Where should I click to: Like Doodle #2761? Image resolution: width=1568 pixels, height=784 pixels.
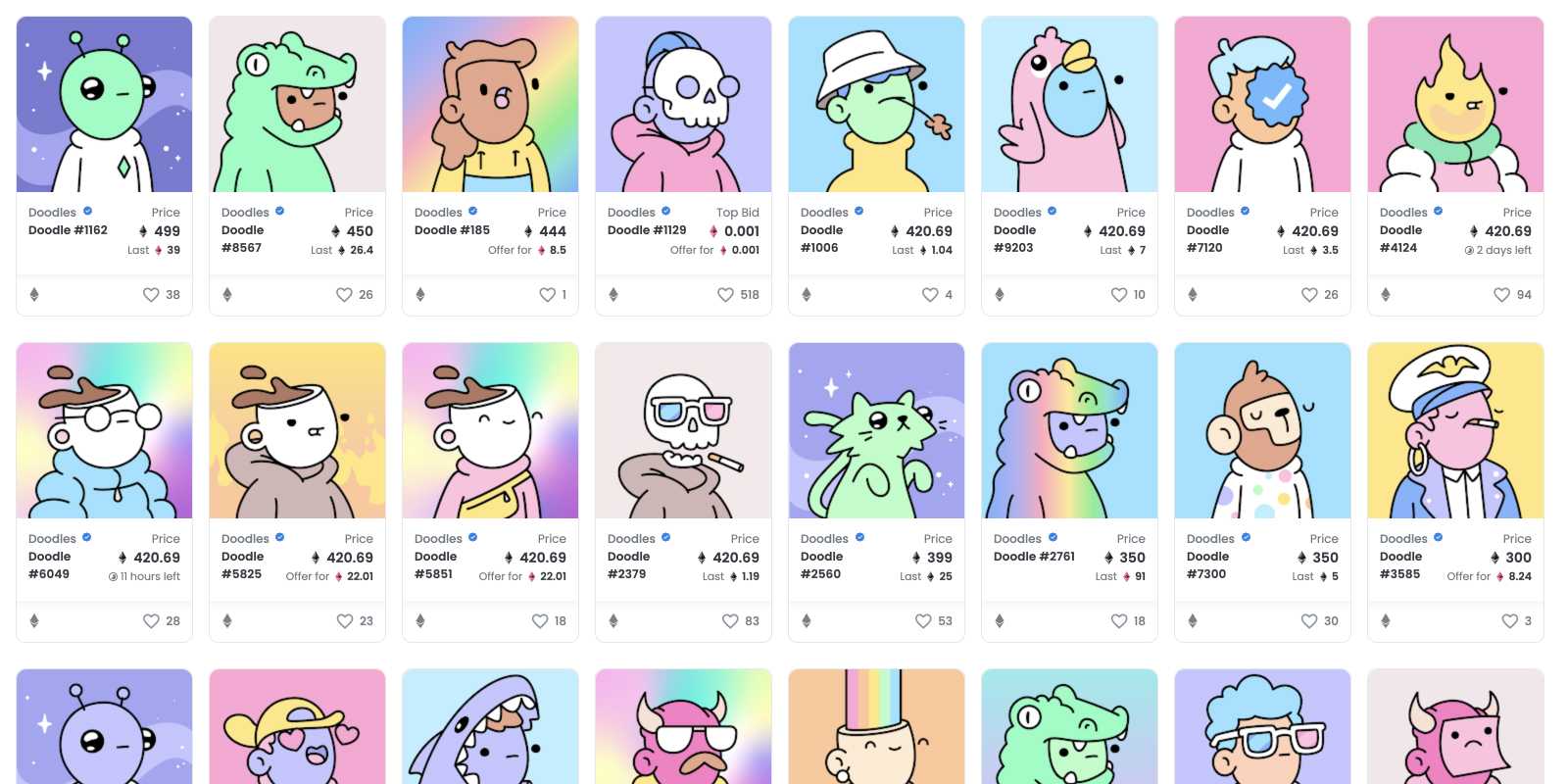tap(1118, 621)
